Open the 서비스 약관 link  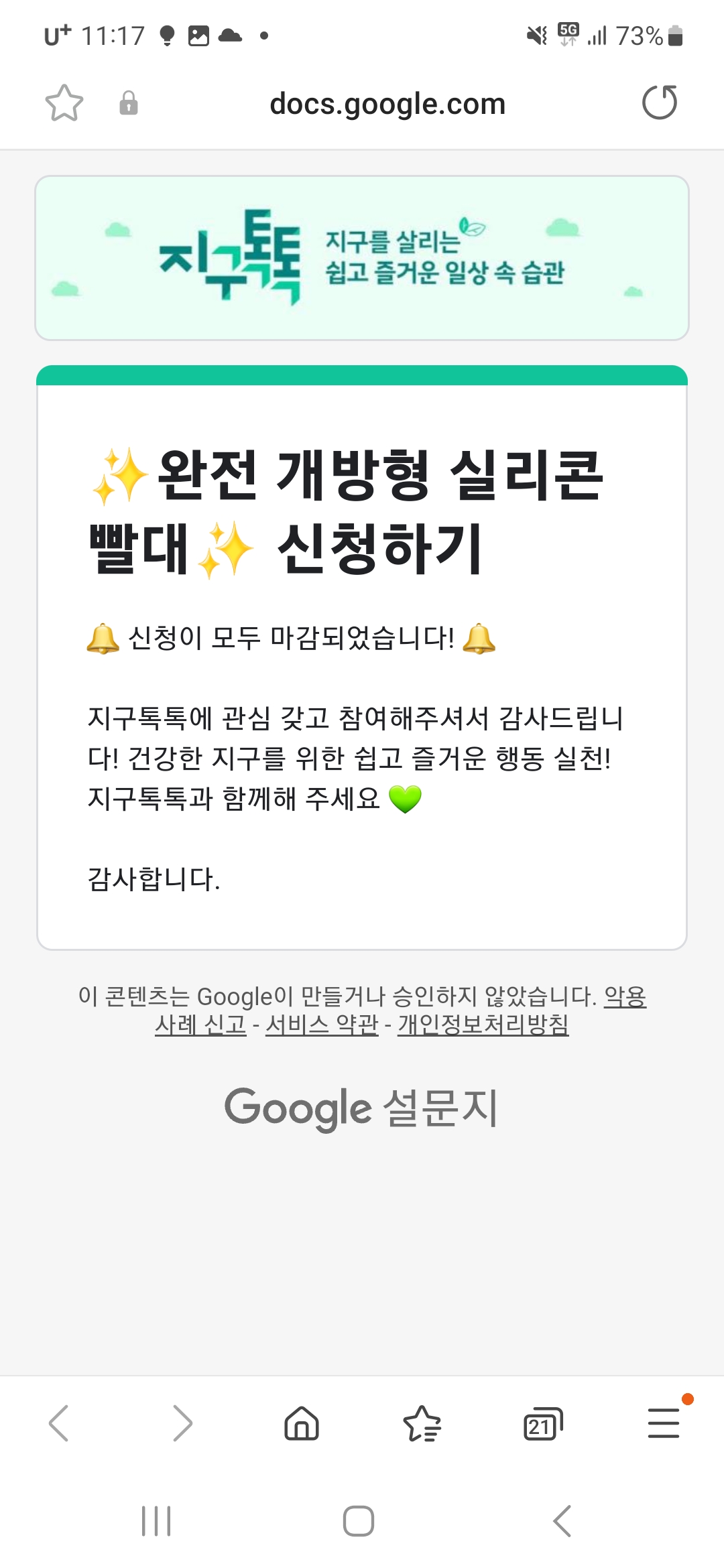coord(322,1025)
